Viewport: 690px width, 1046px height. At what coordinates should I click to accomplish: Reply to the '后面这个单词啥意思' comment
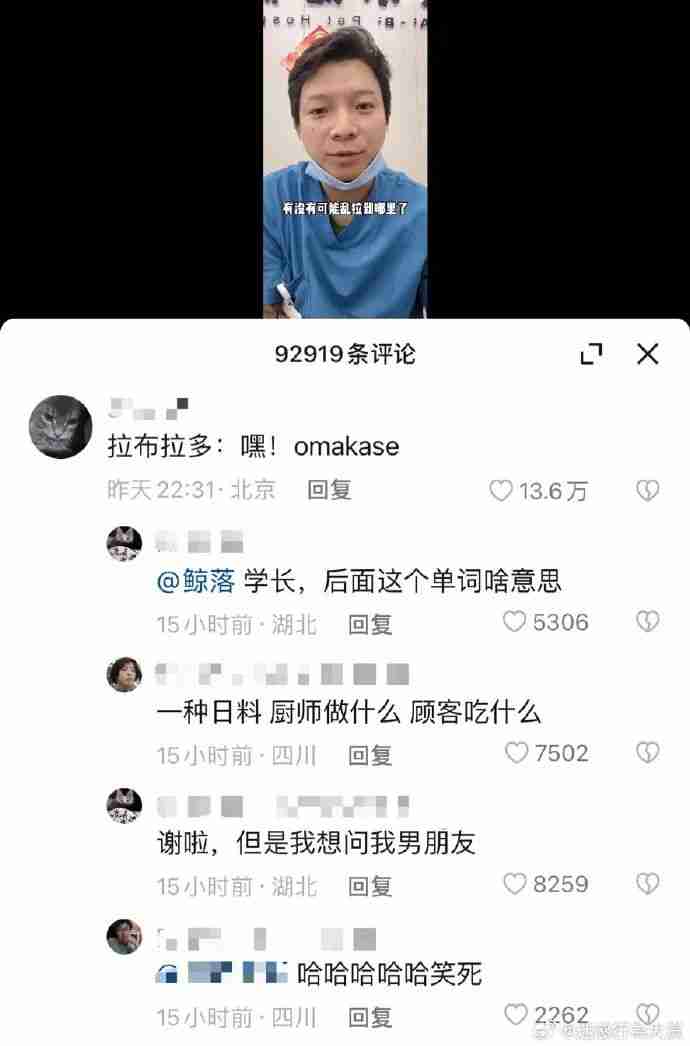coord(370,624)
